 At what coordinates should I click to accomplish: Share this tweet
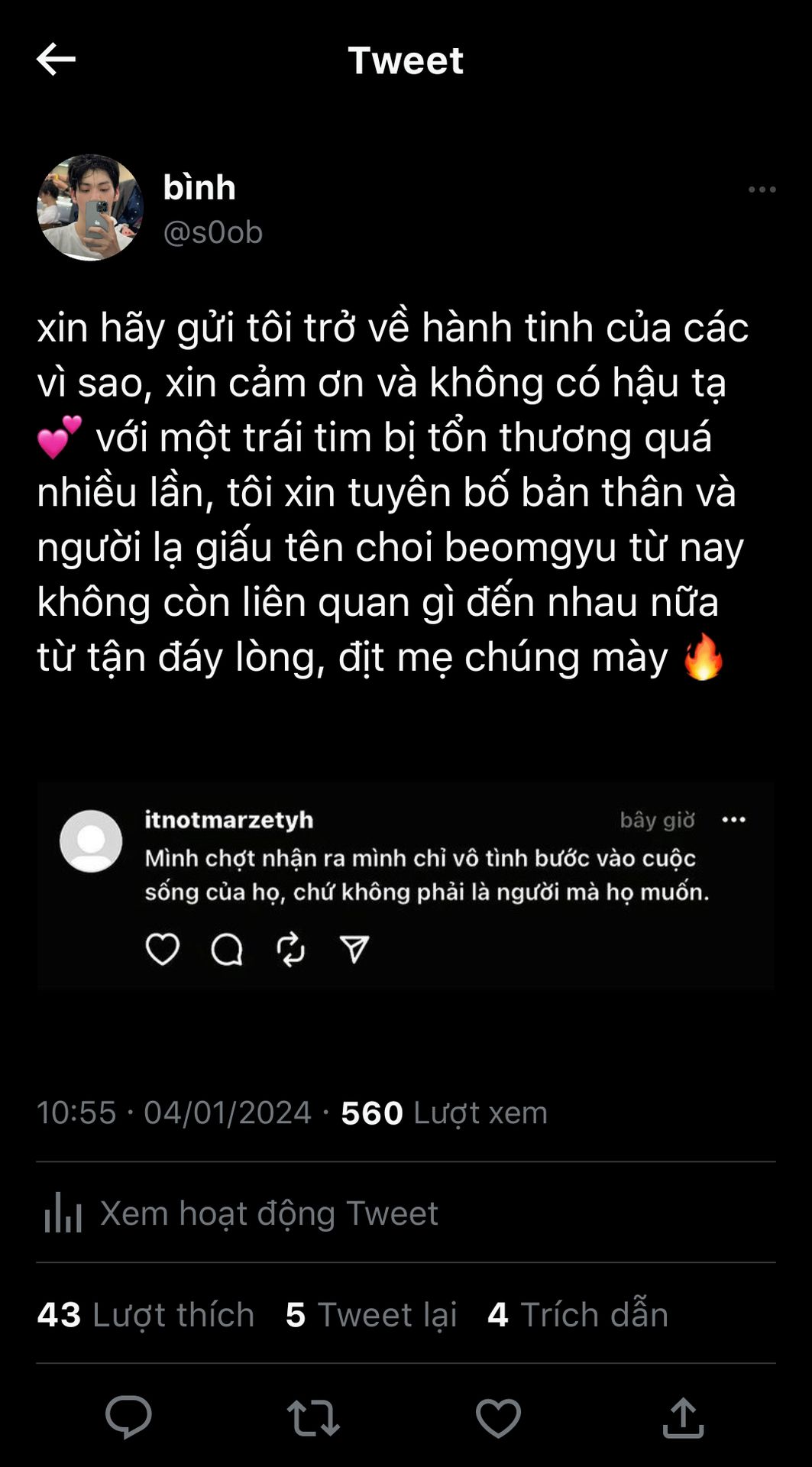[683, 1417]
